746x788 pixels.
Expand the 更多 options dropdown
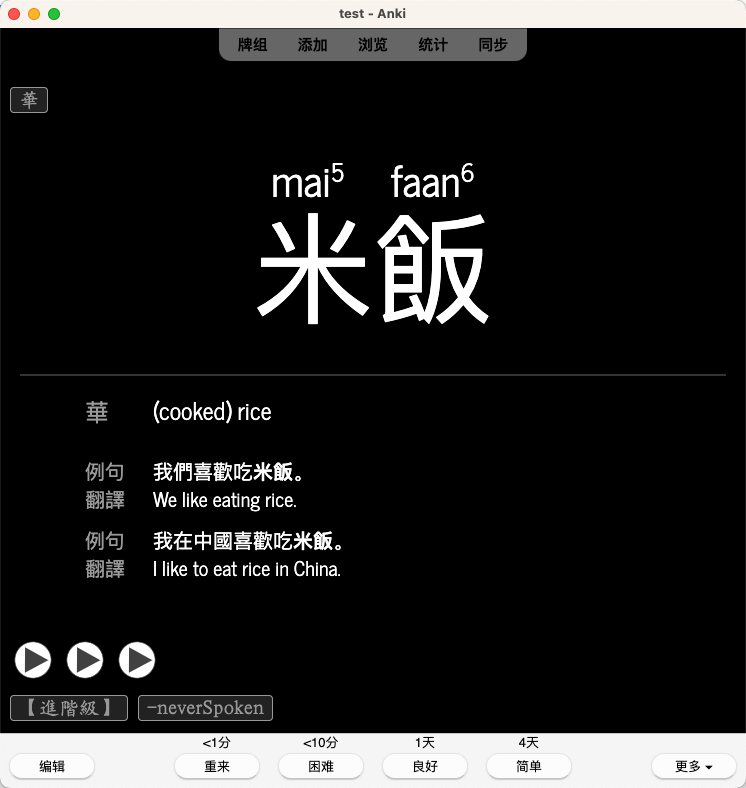[x=693, y=766]
